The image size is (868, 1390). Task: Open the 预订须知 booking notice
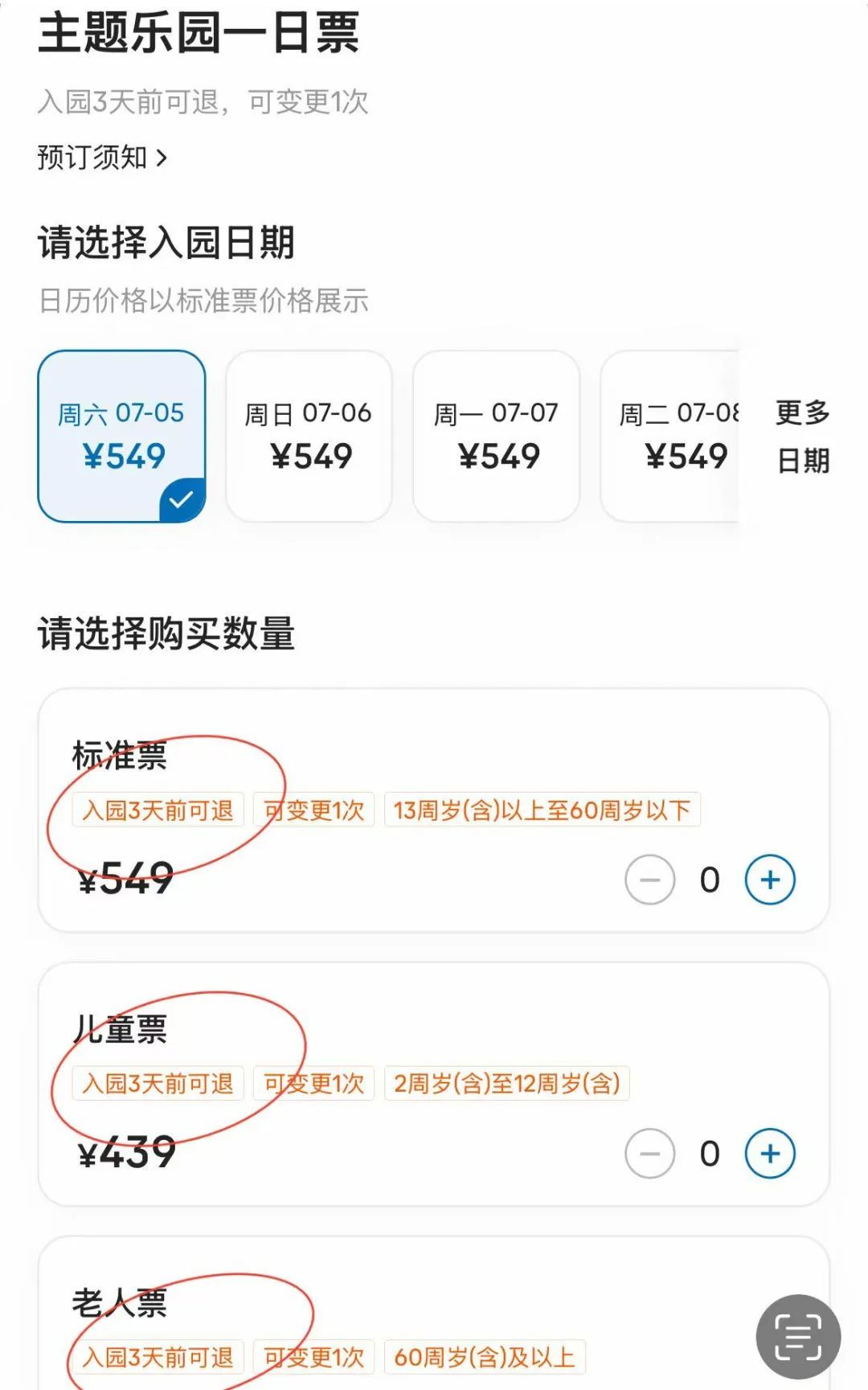[x=102, y=158]
